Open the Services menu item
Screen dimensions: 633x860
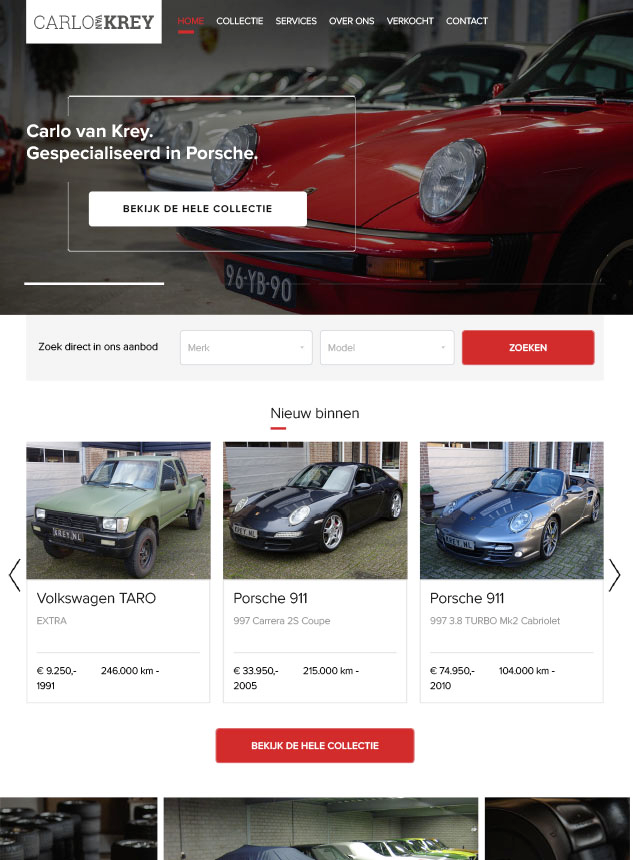296,21
